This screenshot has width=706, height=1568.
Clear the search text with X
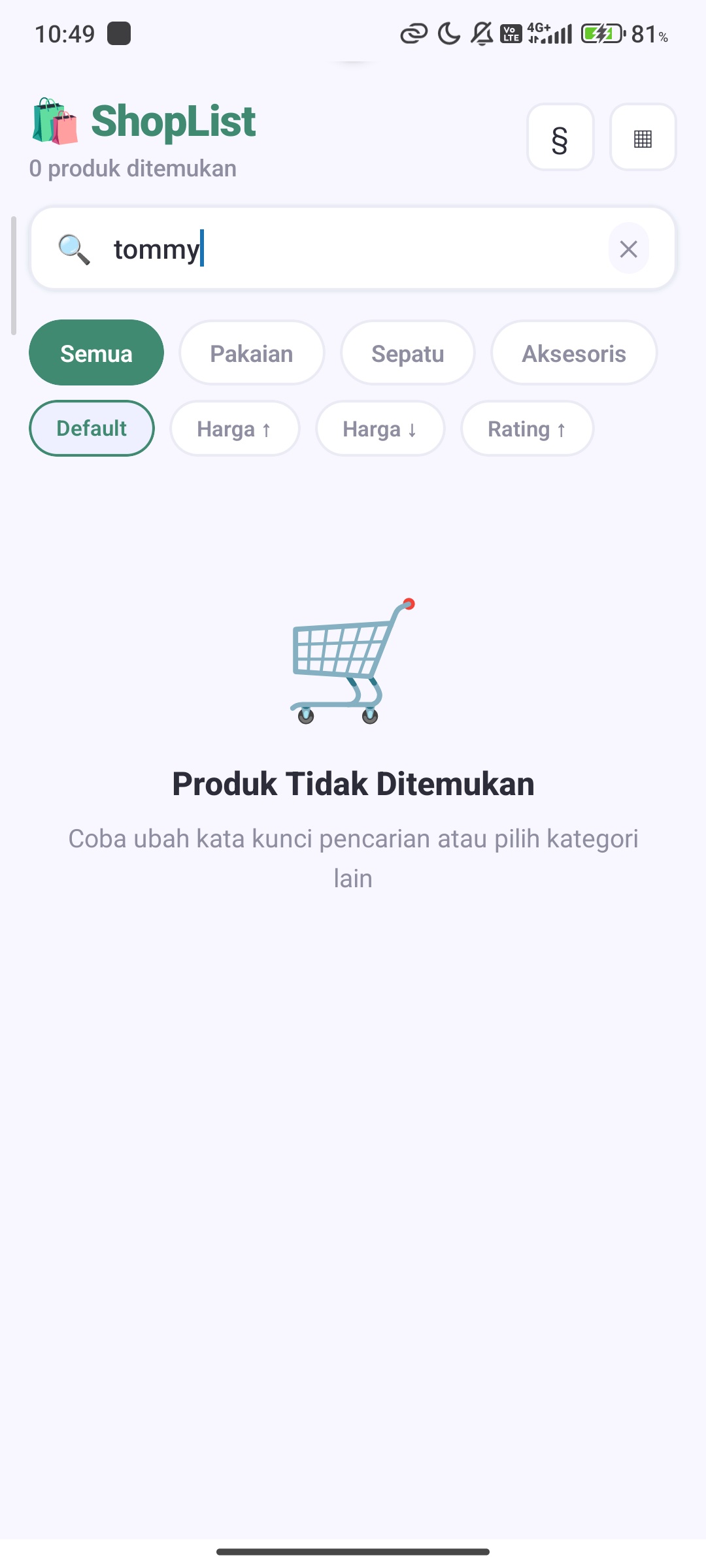(628, 249)
